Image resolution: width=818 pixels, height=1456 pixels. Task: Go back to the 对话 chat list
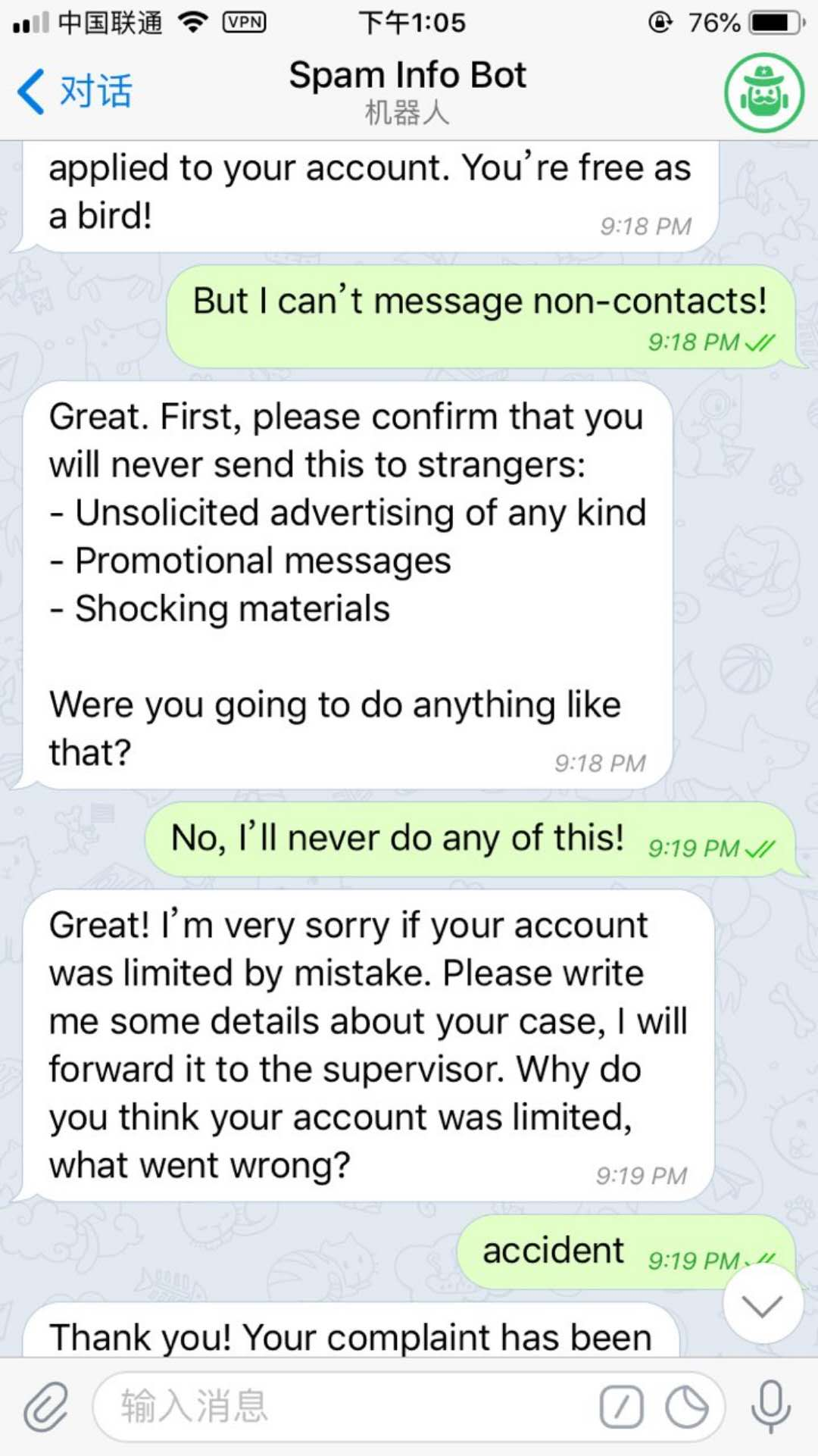click(x=74, y=92)
